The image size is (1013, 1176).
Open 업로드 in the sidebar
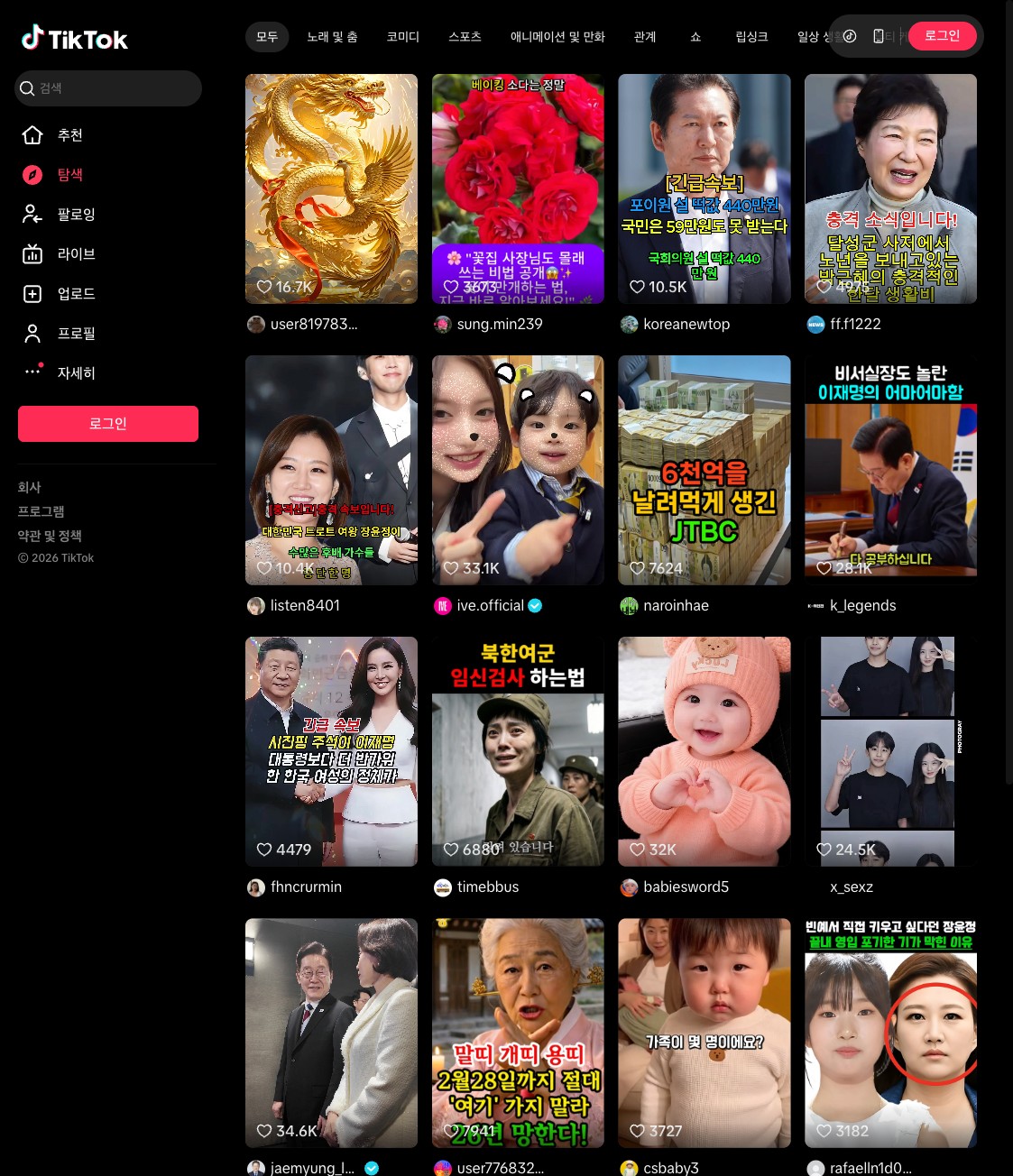click(76, 294)
